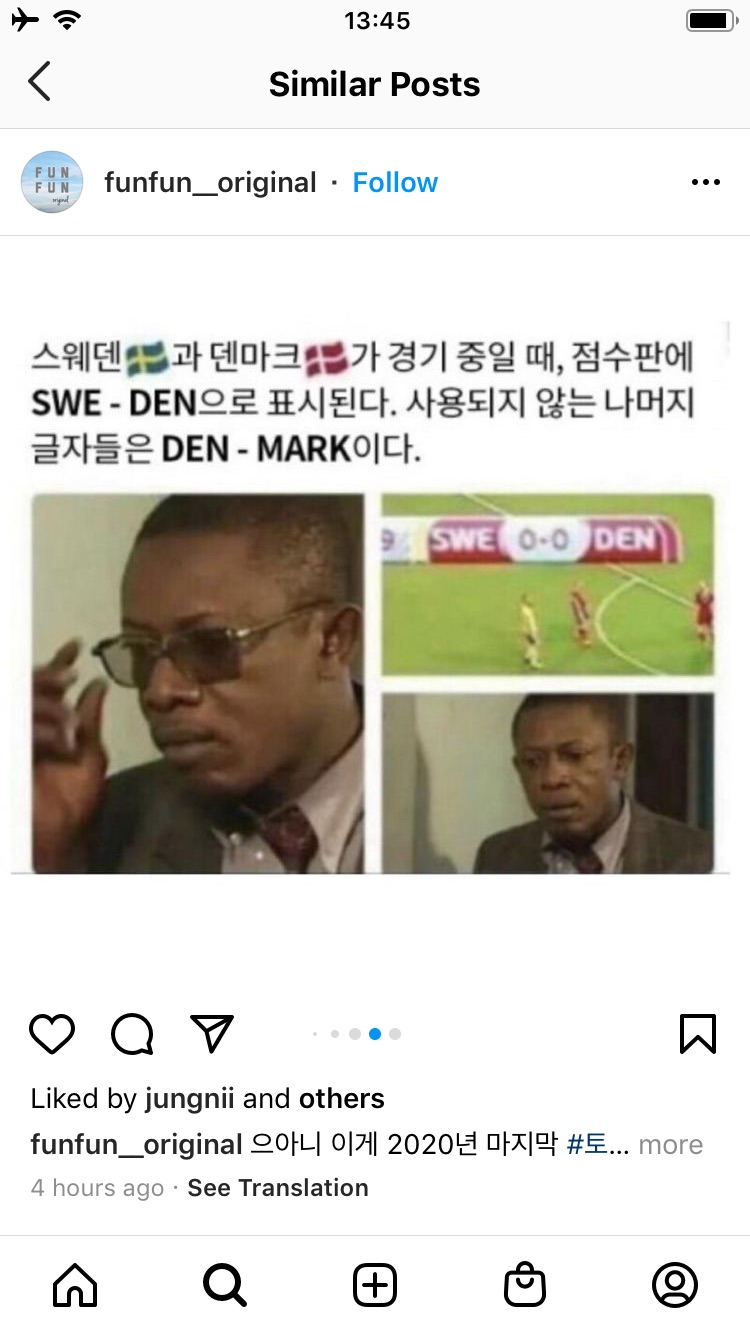Open the username funfun__original at top
The image size is (750, 1334).
click(x=210, y=183)
